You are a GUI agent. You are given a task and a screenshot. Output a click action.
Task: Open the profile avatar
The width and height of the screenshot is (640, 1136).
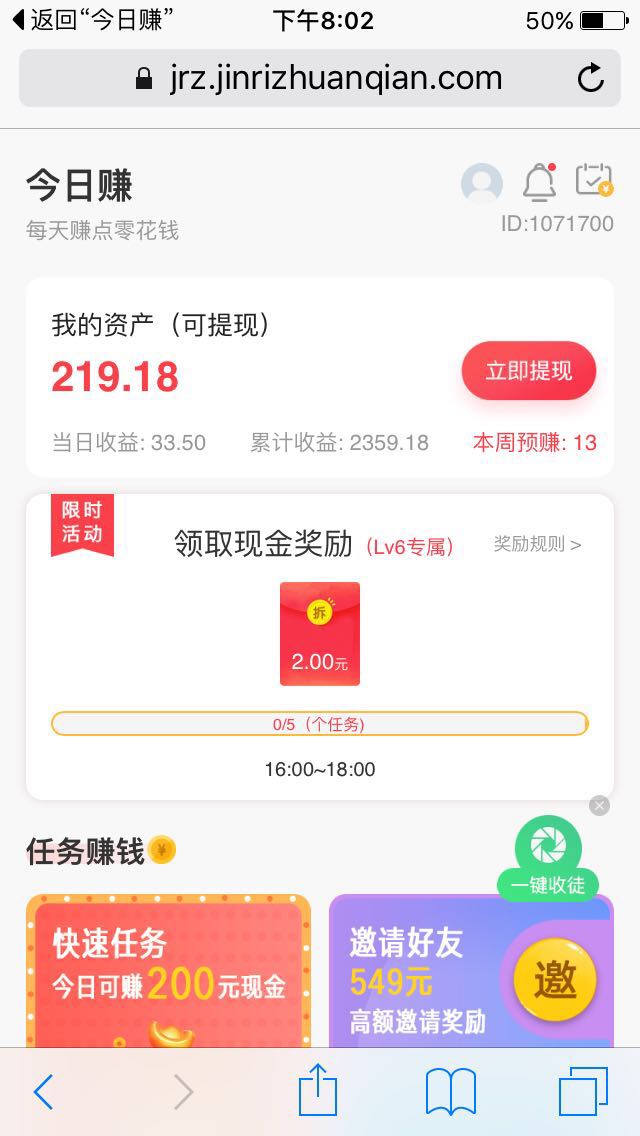[482, 183]
